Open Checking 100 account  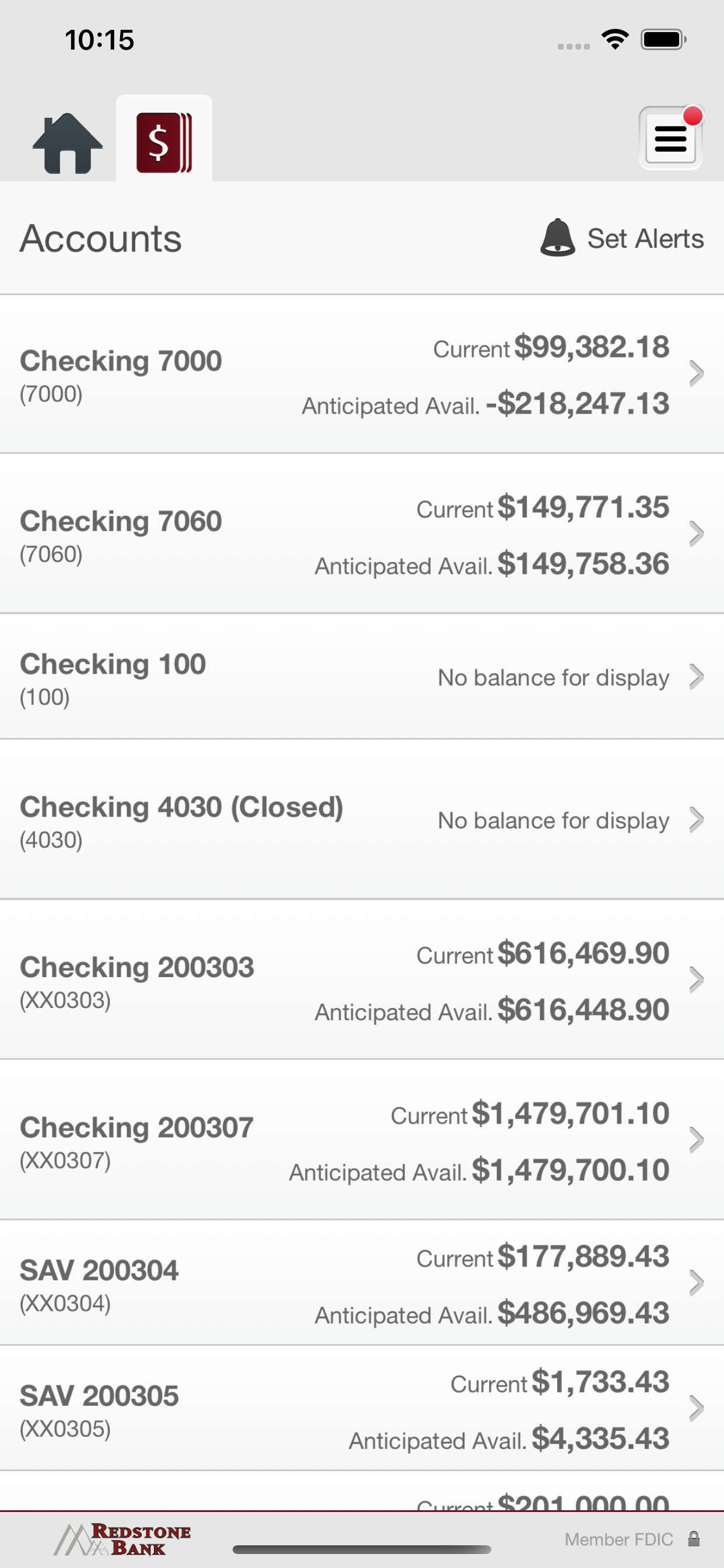pos(362,677)
